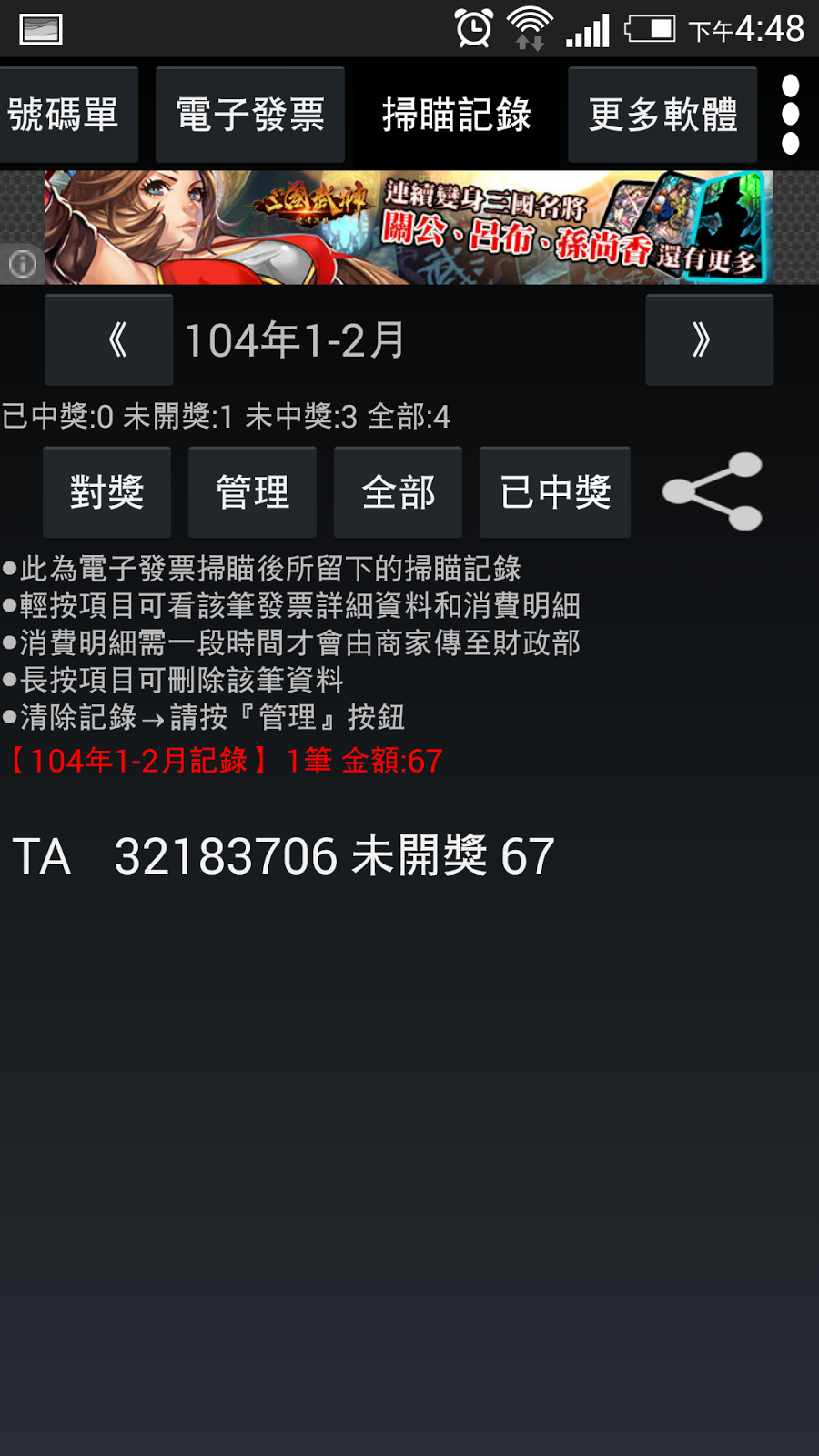Tap the ad info icon
The width and height of the screenshot is (819, 1456).
click(22, 264)
